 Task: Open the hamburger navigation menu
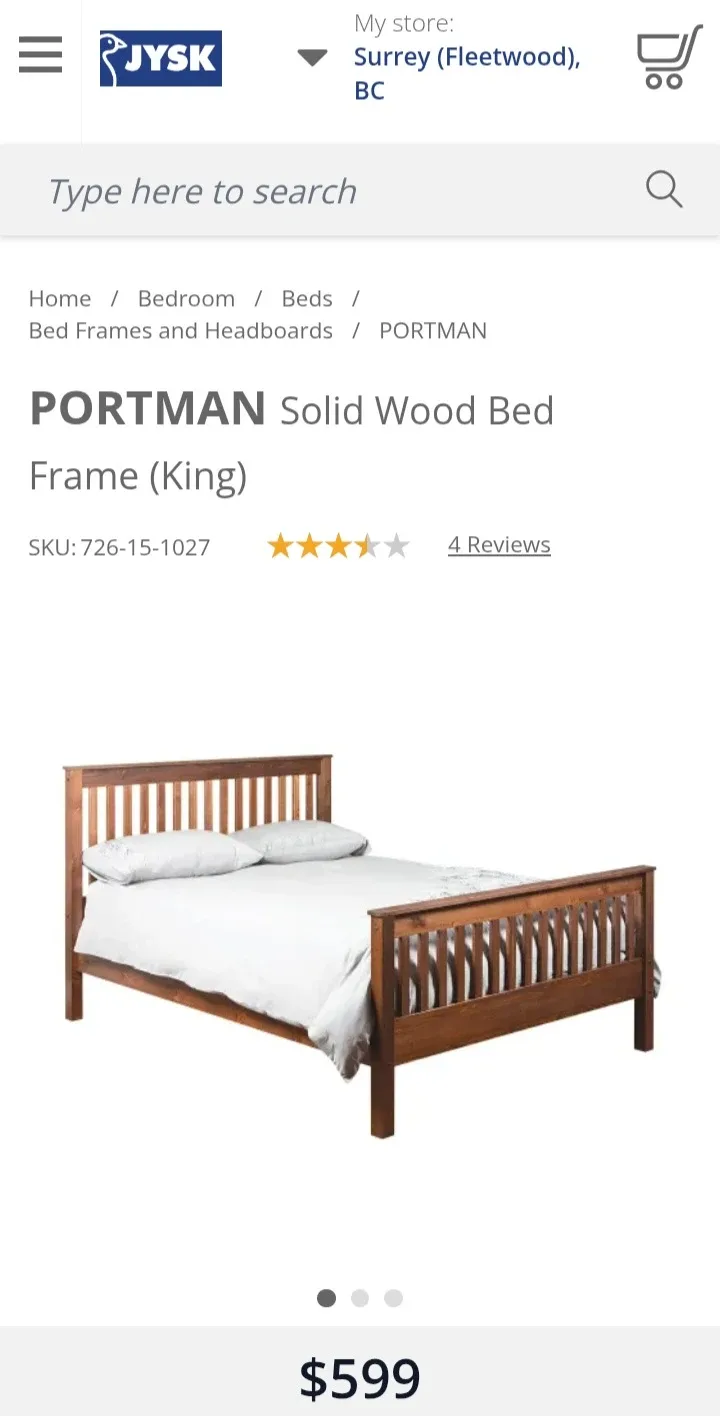40,56
